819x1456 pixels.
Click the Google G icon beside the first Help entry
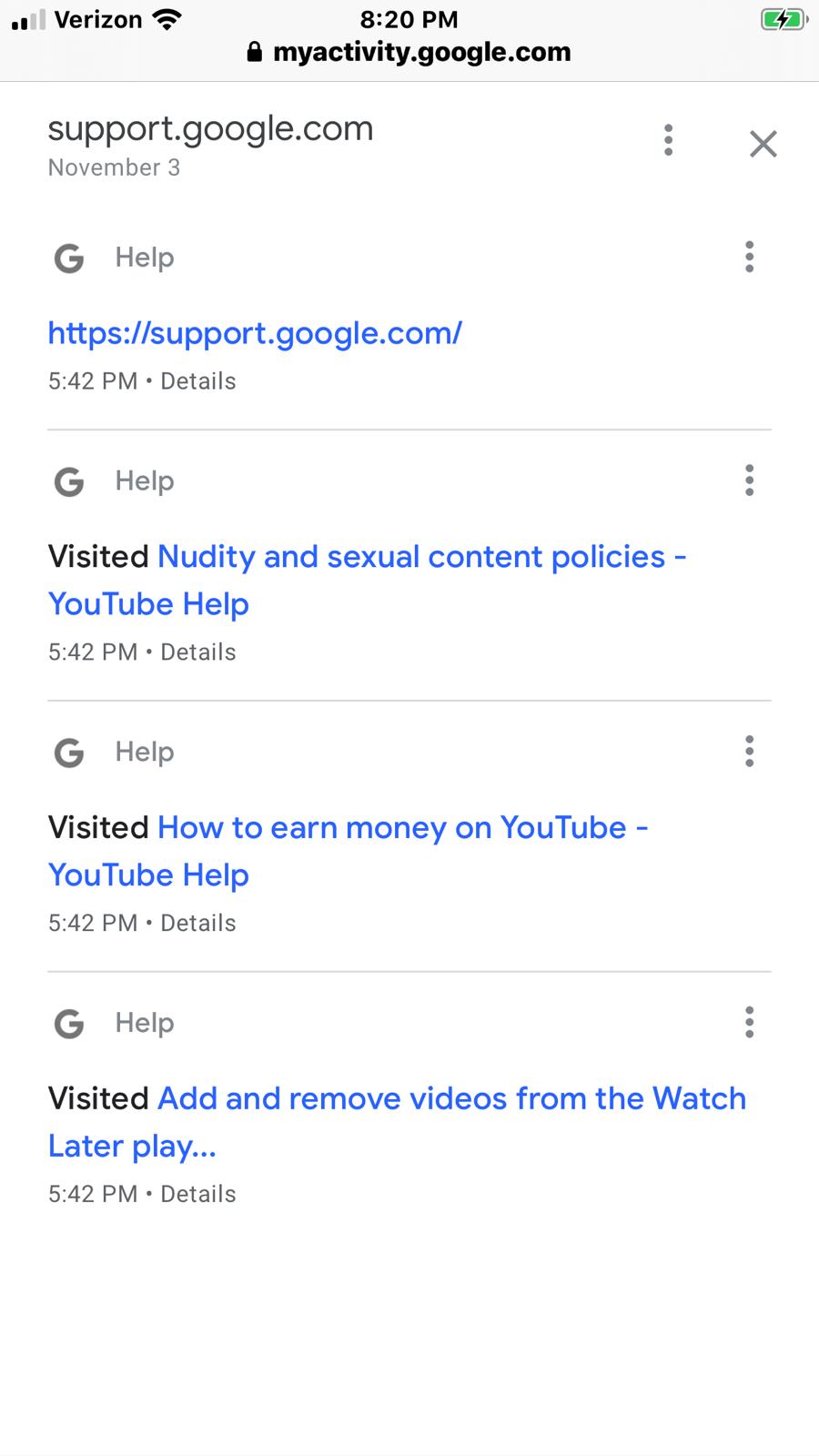click(68, 258)
